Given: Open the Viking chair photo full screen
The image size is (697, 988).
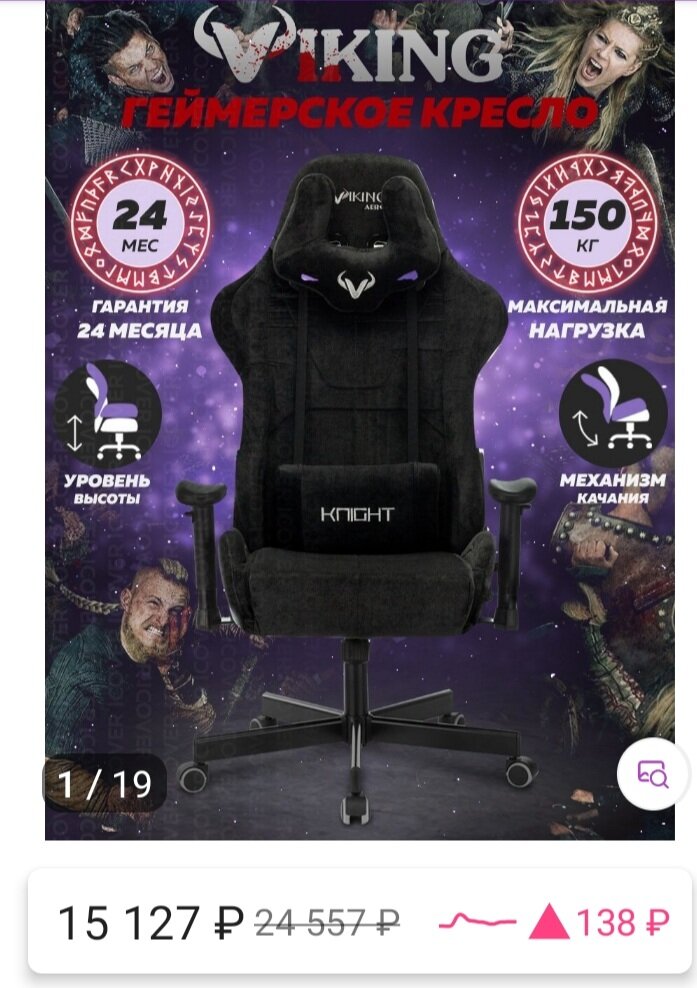Looking at the screenshot, I should [360, 450].
